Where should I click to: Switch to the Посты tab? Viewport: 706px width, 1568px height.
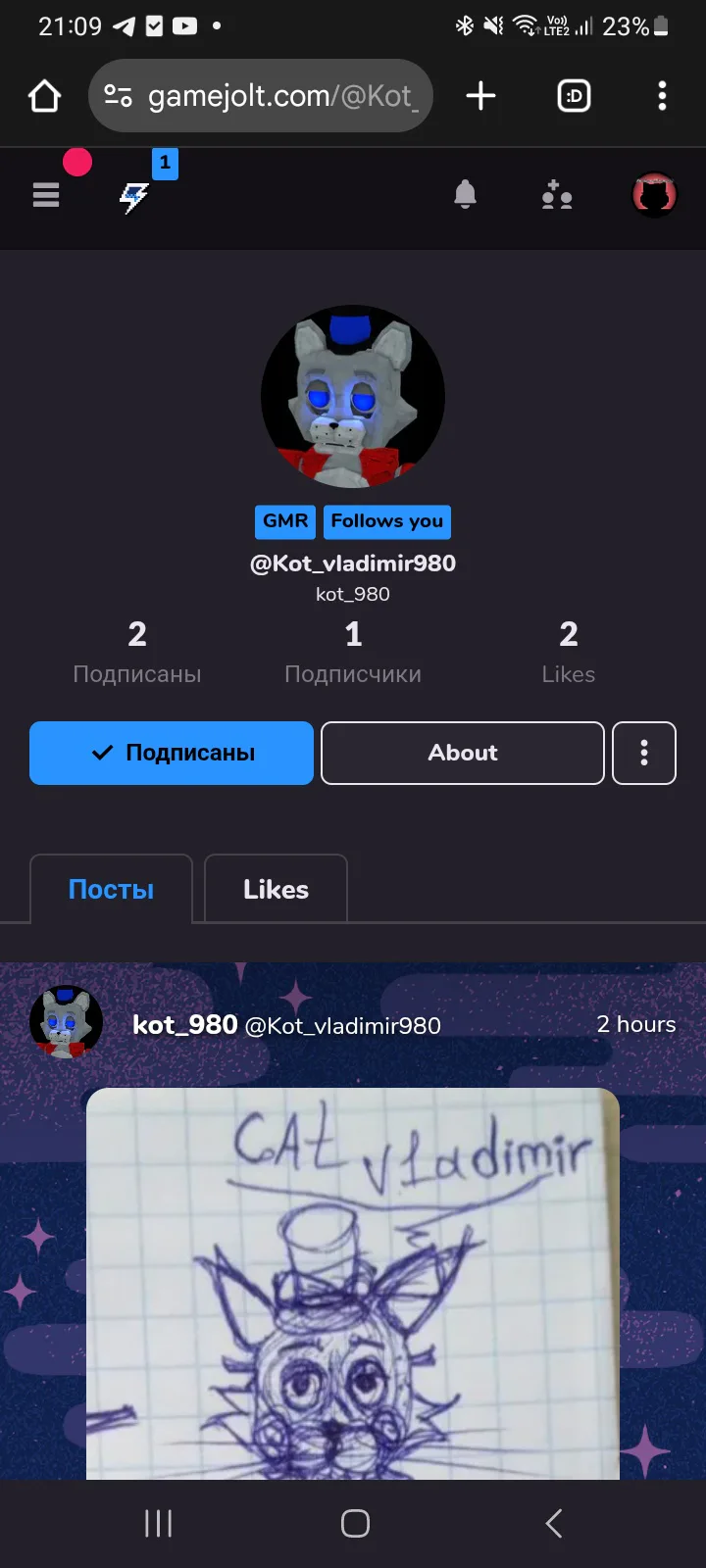[x=111, y=890]
